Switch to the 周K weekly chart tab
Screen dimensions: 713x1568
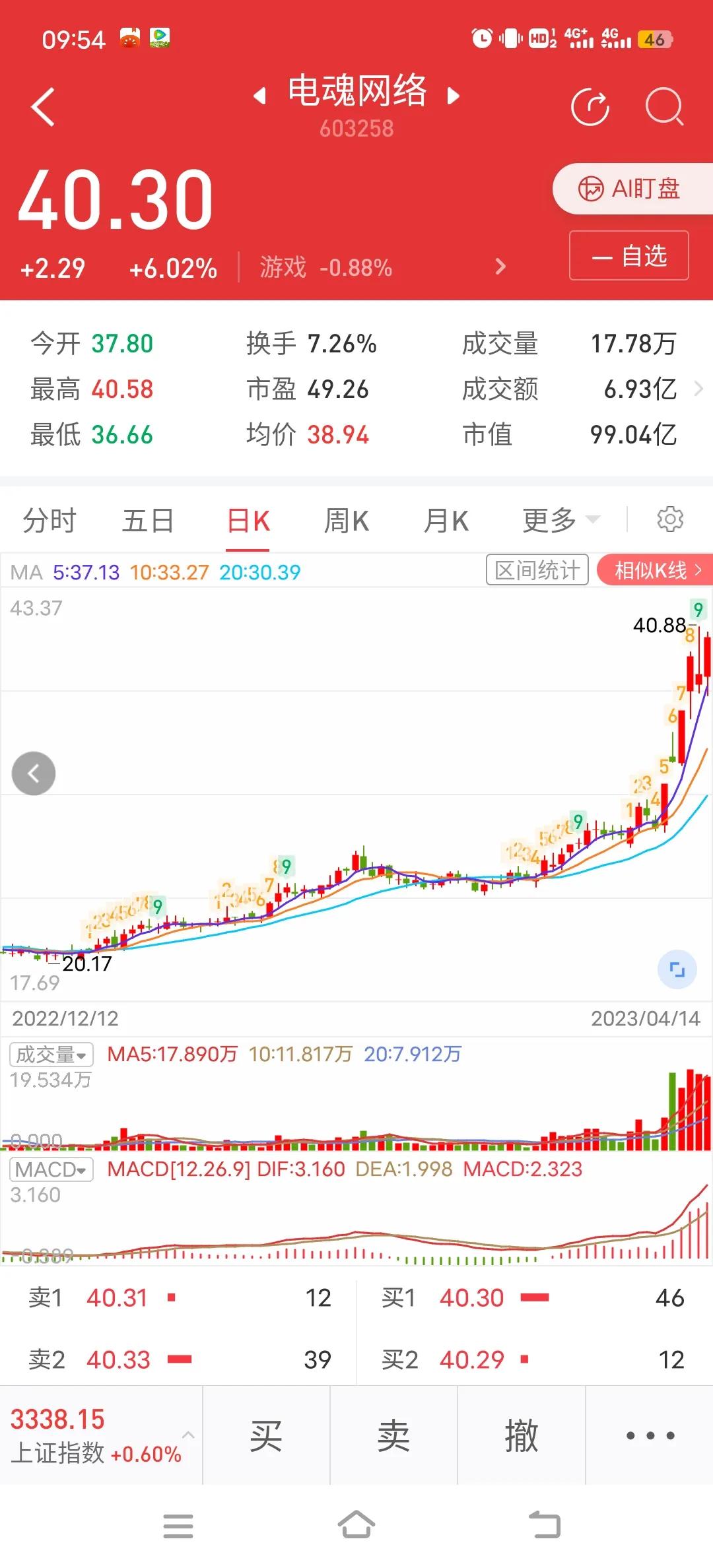click(347, 520)
